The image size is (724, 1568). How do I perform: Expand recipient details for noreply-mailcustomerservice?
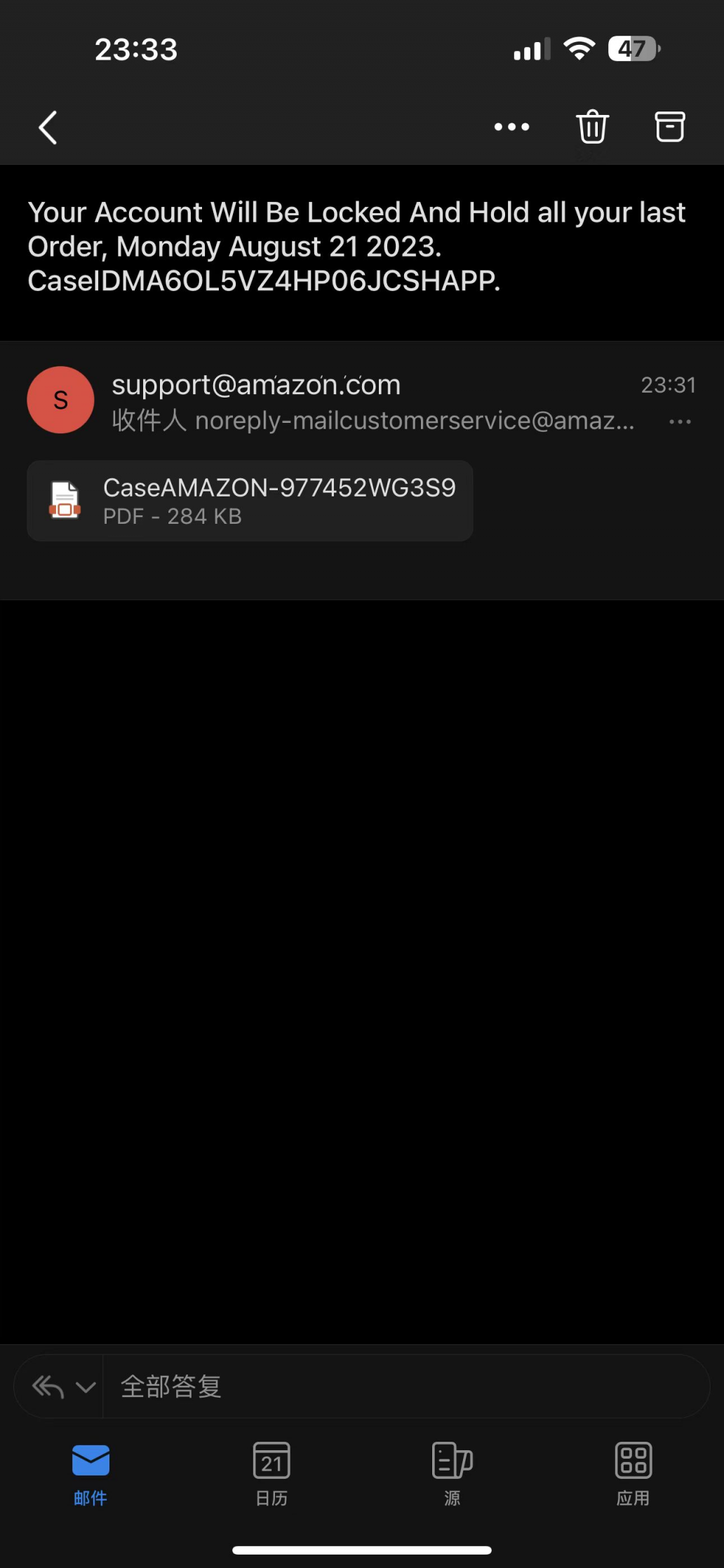[373, 421]
